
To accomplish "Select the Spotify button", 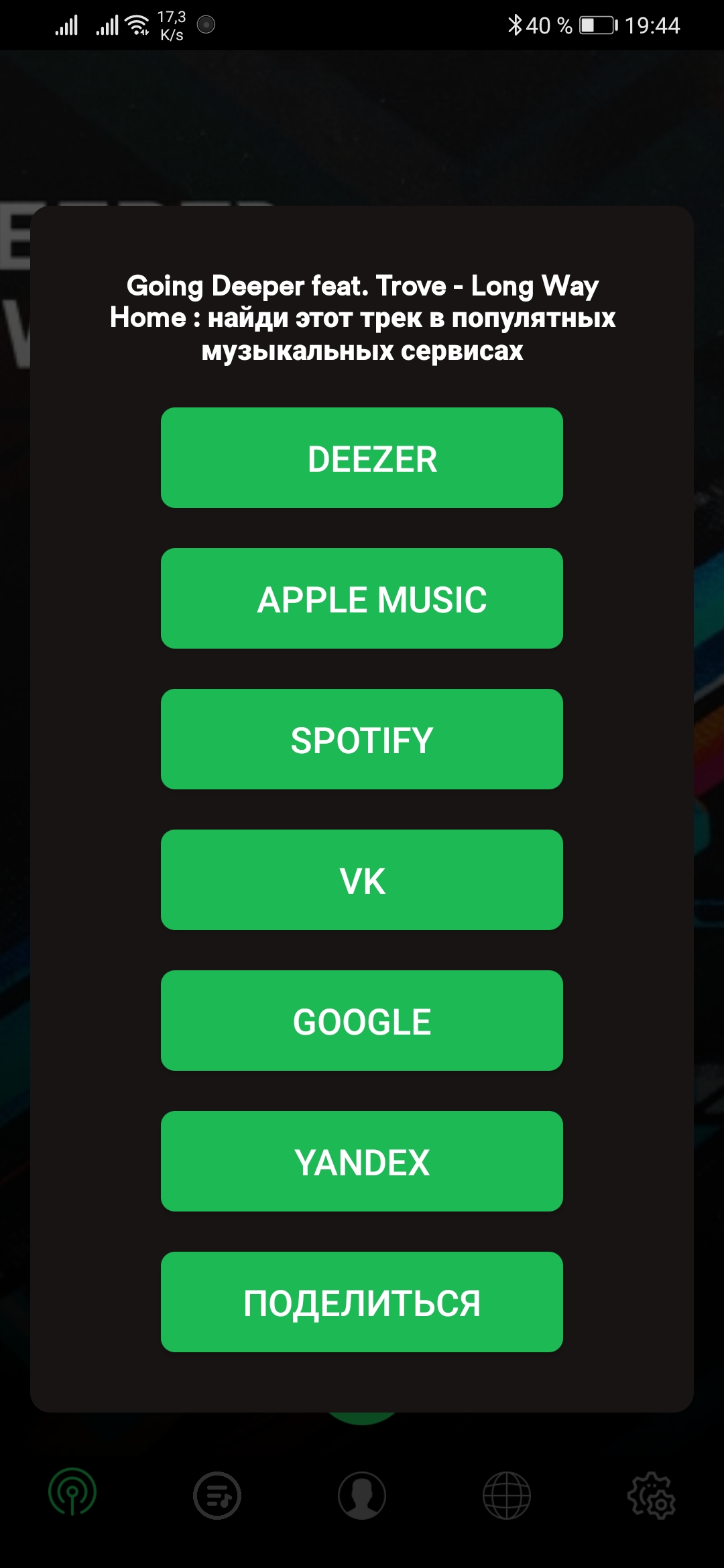I will 362,739.
